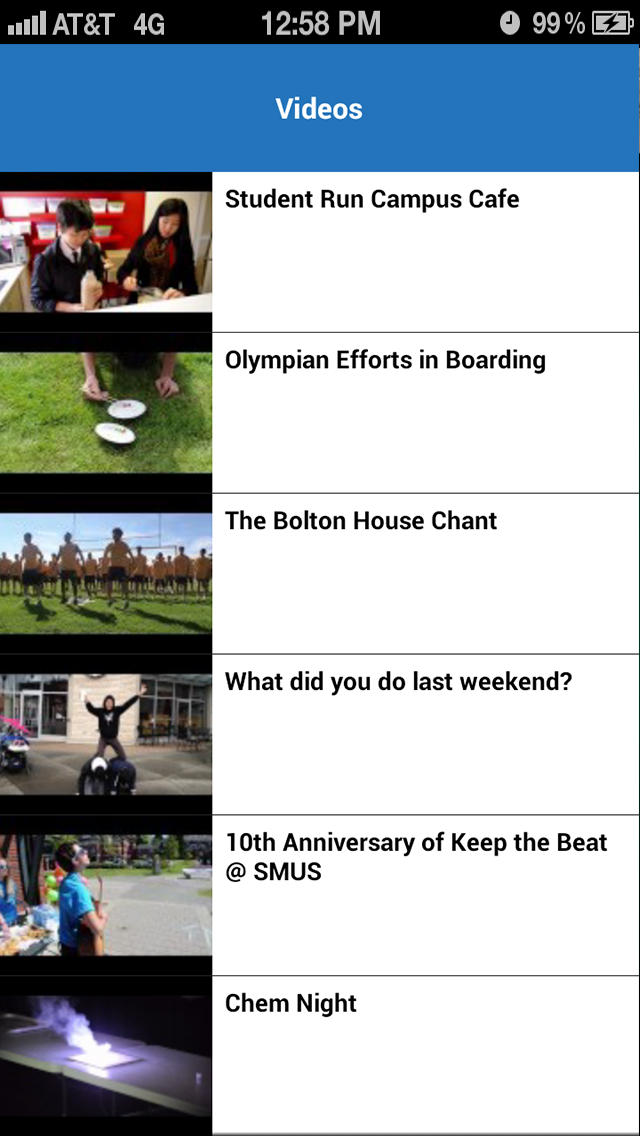The image size is (640, 1136).
Task: Open The Bolton House Chant video
Action: pos(320,574)
